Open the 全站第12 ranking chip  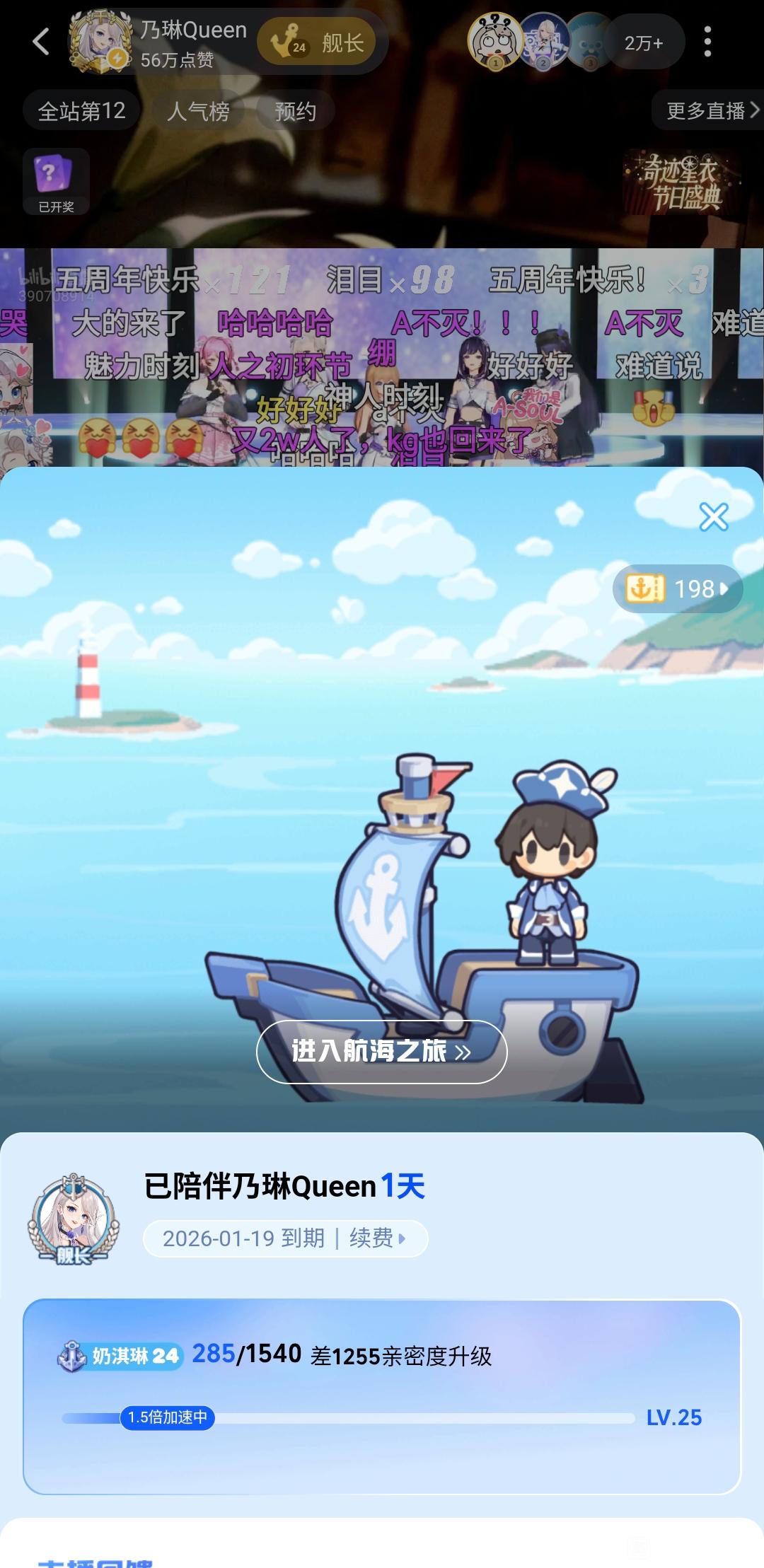point(81,111)
